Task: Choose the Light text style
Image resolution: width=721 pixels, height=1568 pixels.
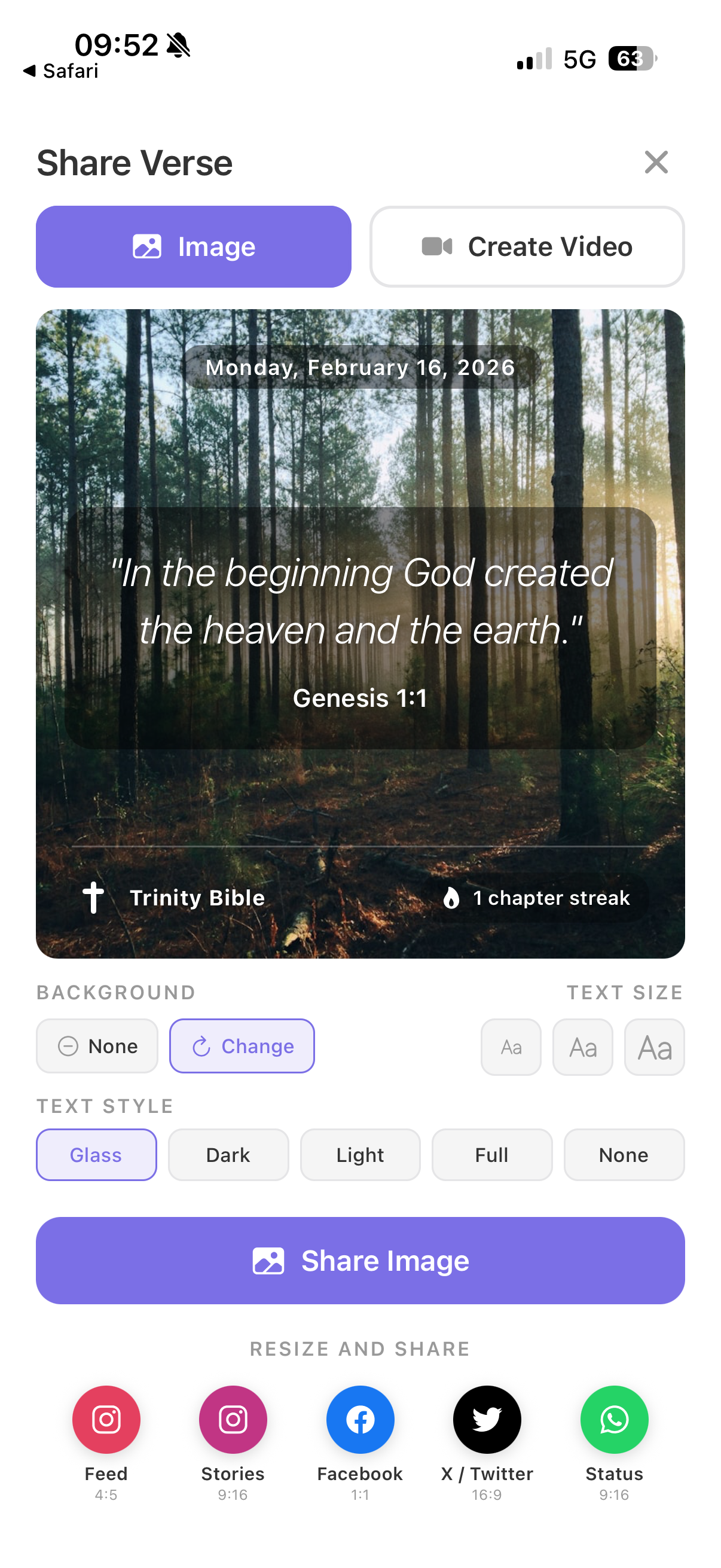Action: pyautogui.click(x=360, y=1155)
